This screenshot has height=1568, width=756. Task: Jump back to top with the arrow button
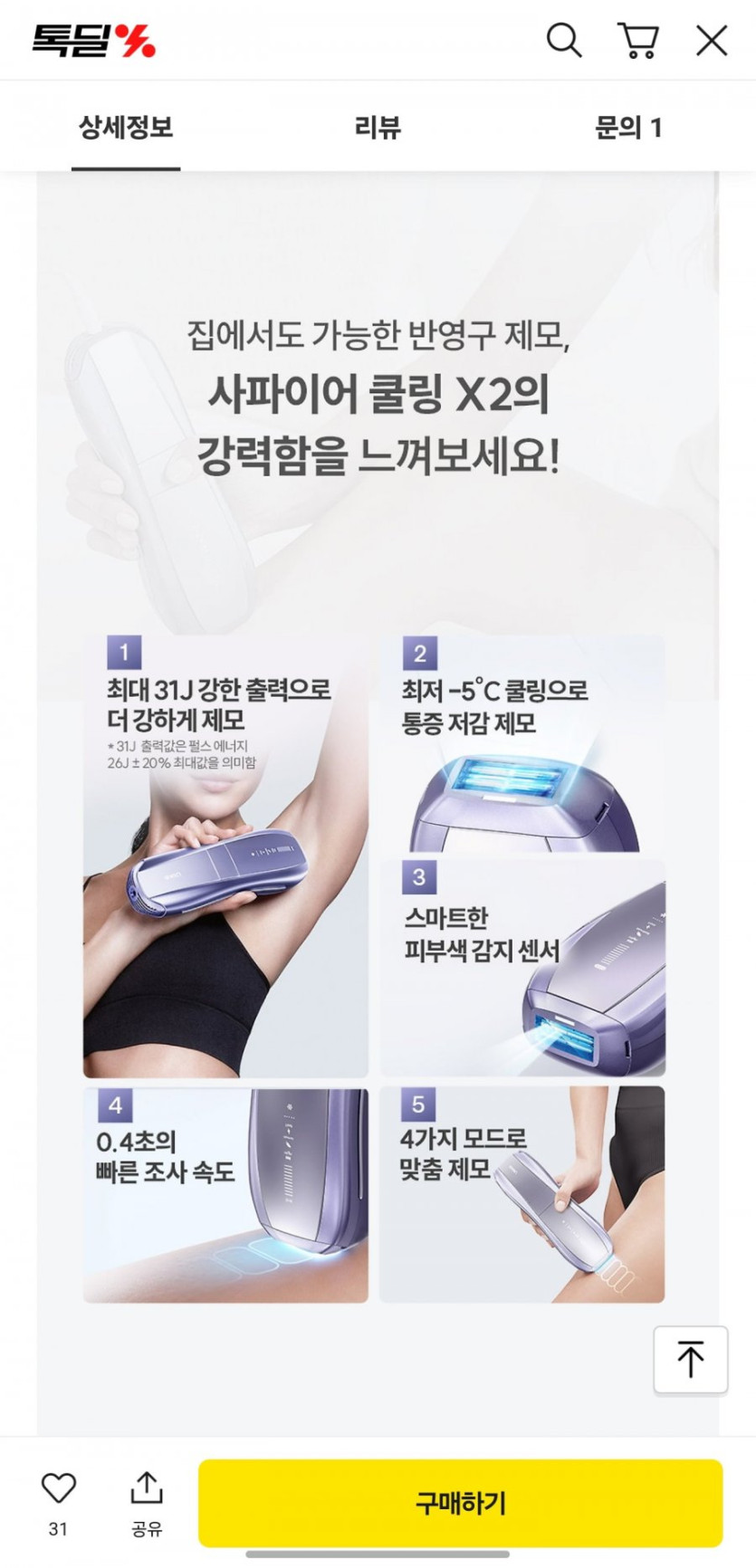tap(691, 1359)
